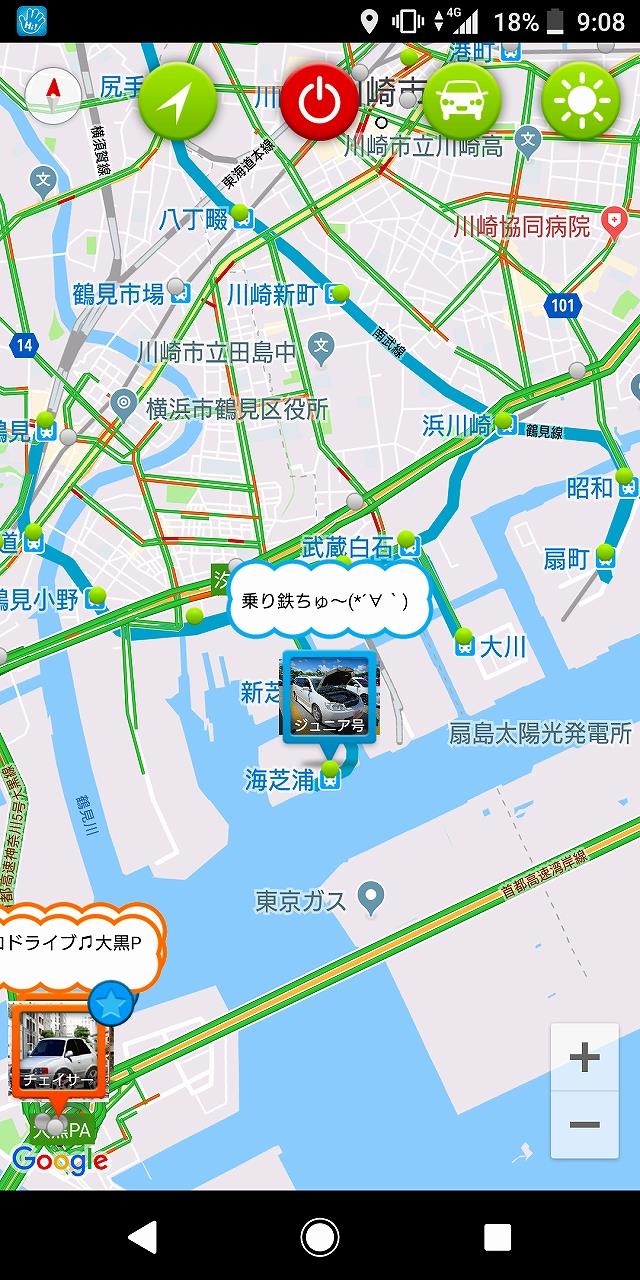Go back using the system back button
The width and height of the screenshot is (640, 1280).
click(142, 1237)
